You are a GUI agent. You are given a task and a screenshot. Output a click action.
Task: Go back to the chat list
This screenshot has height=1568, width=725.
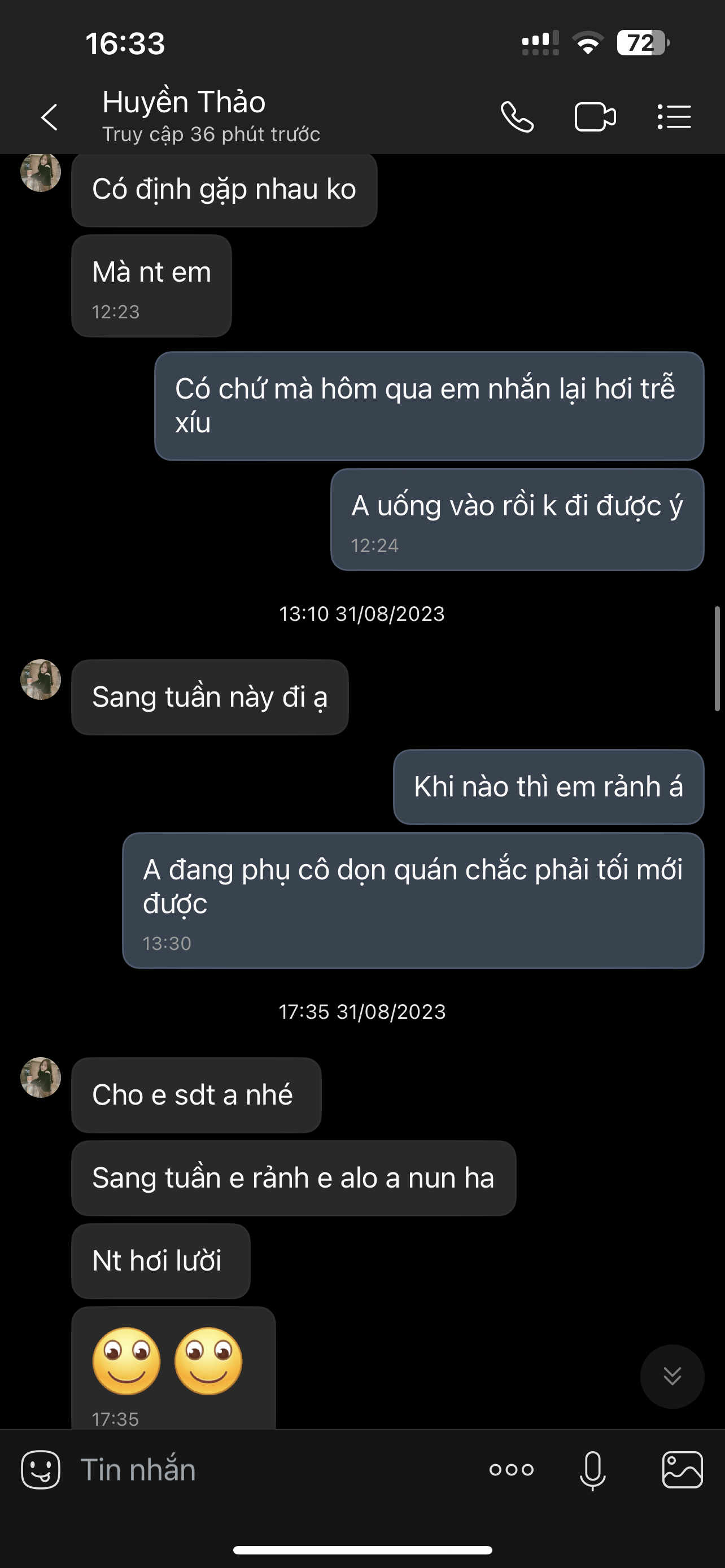[x=49, y=116]
